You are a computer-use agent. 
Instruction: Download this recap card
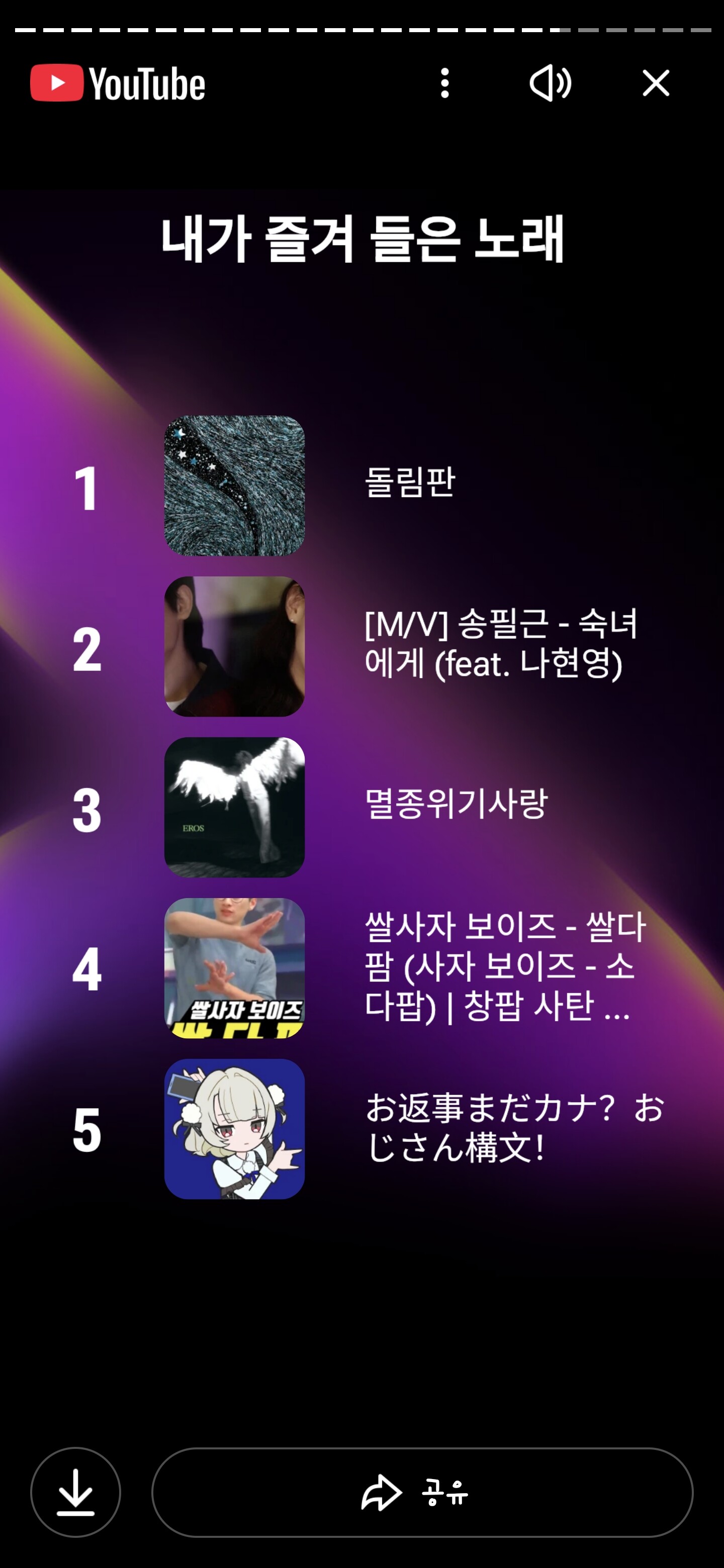tap(75, 1492)
